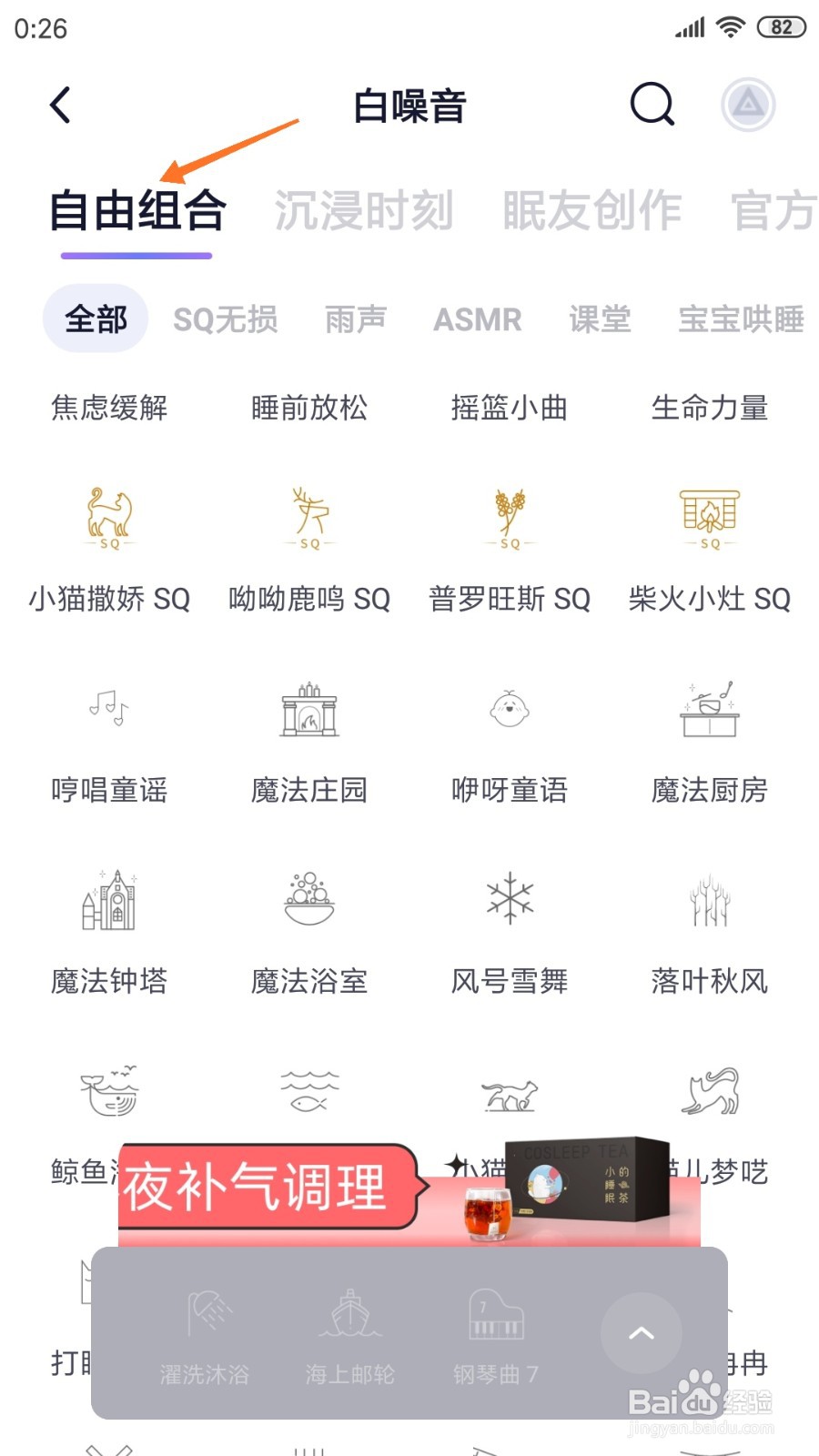This screenshot has height=1456, width=819.
Task: Open search with the magnifier icon
Action: pos(652,105)
